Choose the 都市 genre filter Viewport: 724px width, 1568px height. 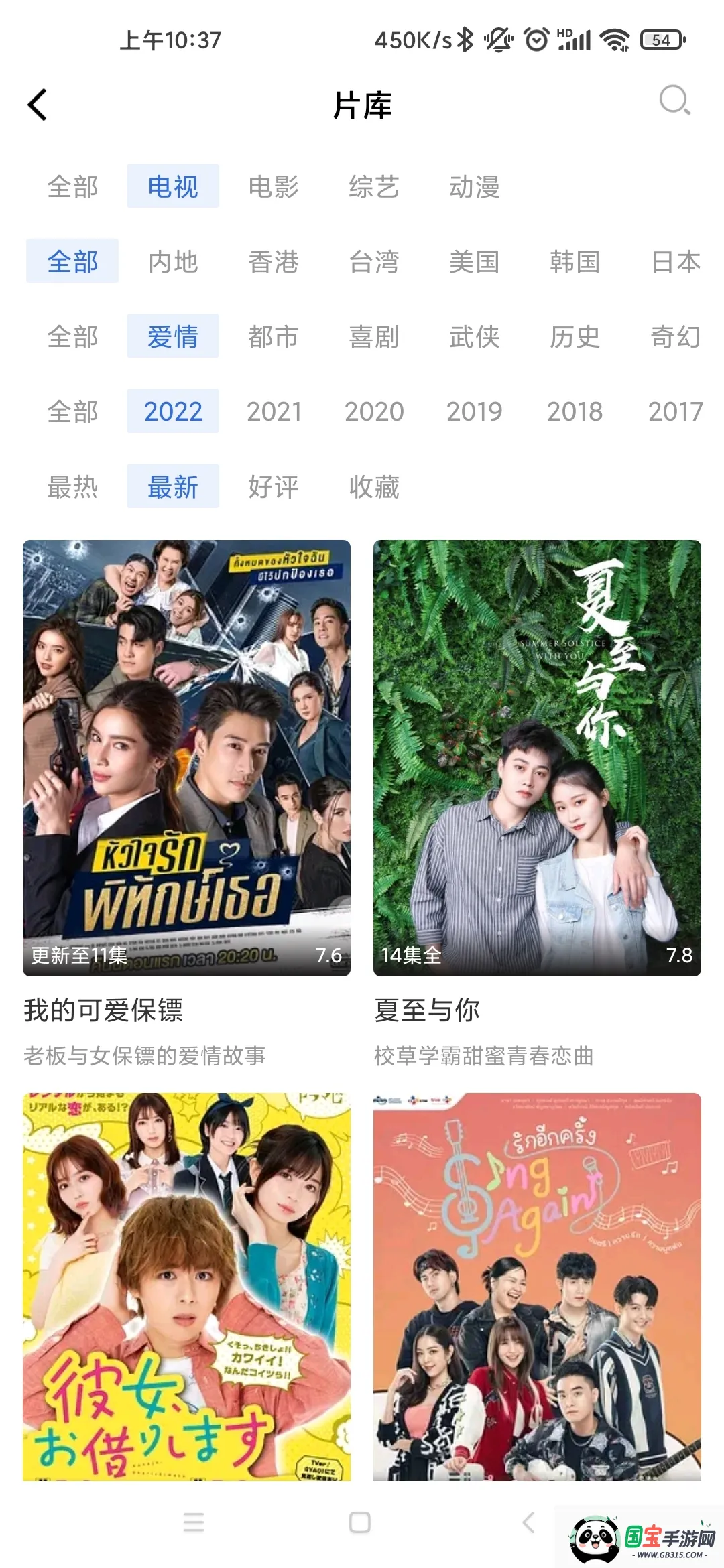[274, 336]
